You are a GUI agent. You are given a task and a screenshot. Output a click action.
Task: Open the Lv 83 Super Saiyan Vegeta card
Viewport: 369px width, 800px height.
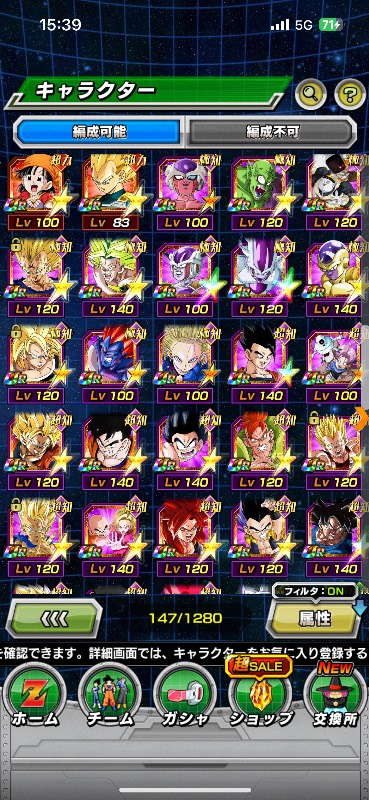click(x=113, y=192)
